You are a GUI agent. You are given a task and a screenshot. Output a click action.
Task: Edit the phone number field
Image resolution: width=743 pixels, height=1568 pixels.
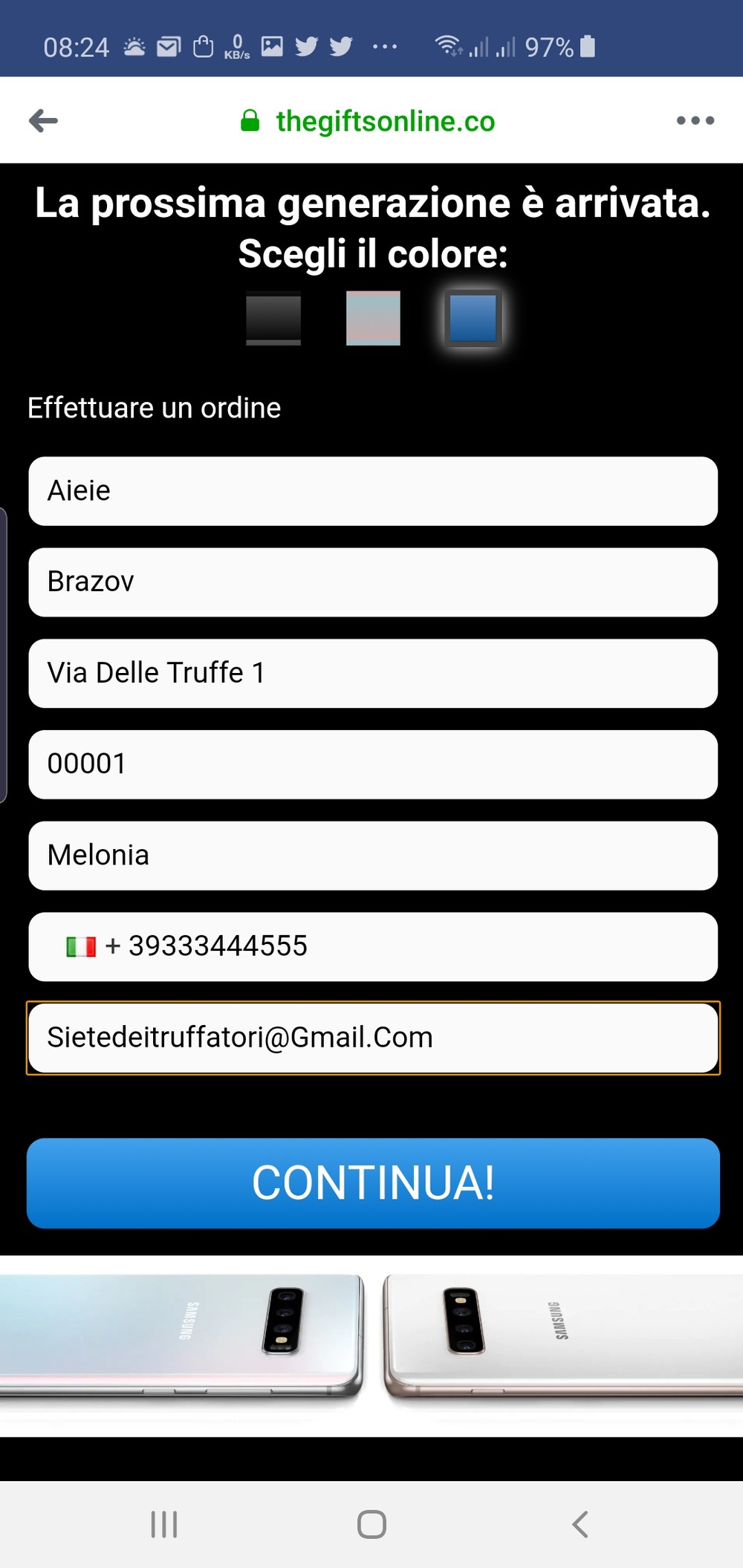pos(401,947)
